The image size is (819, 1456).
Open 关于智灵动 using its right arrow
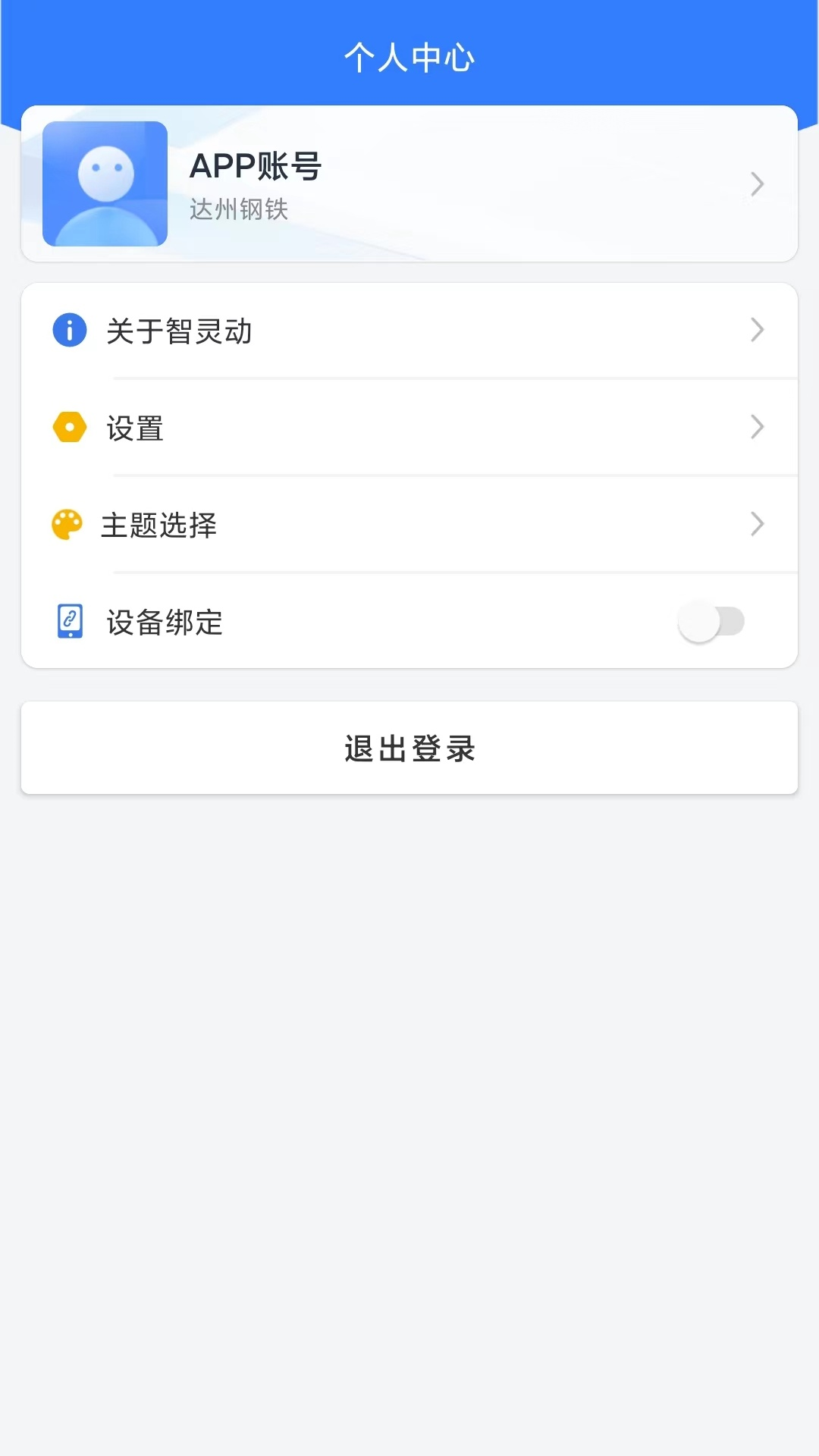point(756,330)
